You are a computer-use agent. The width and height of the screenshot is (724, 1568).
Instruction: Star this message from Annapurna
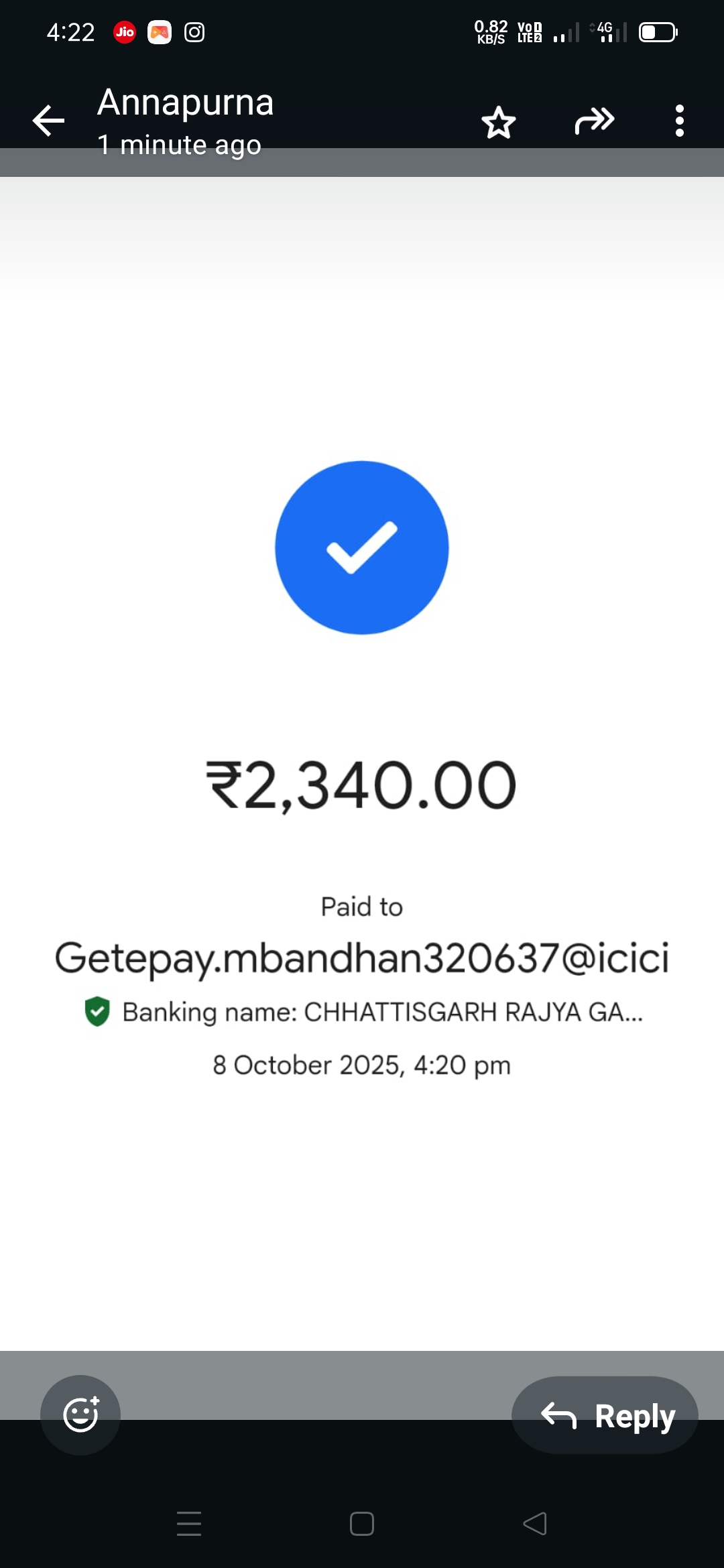[x=499, y=123]
